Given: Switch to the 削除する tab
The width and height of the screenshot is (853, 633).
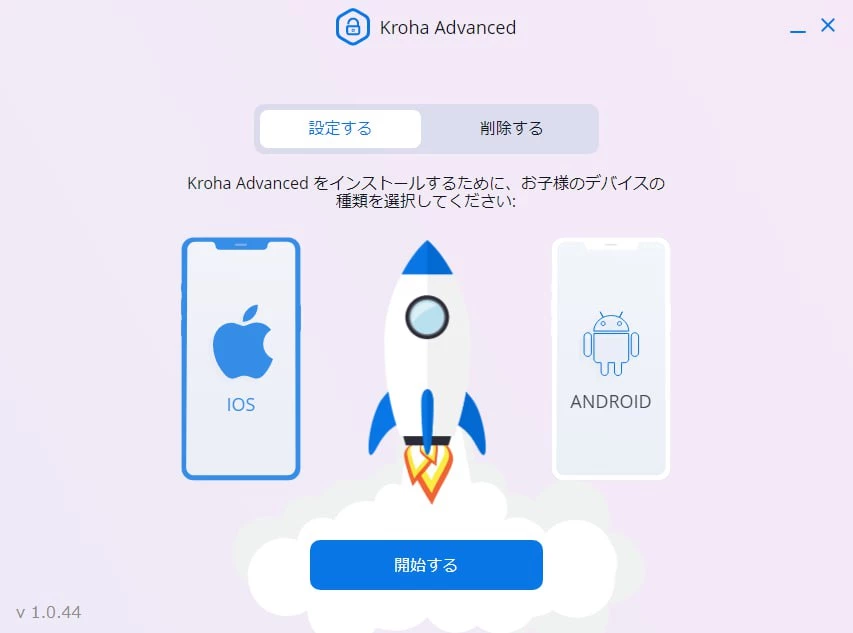Looking at the screenshot, I should pos(511,129).
